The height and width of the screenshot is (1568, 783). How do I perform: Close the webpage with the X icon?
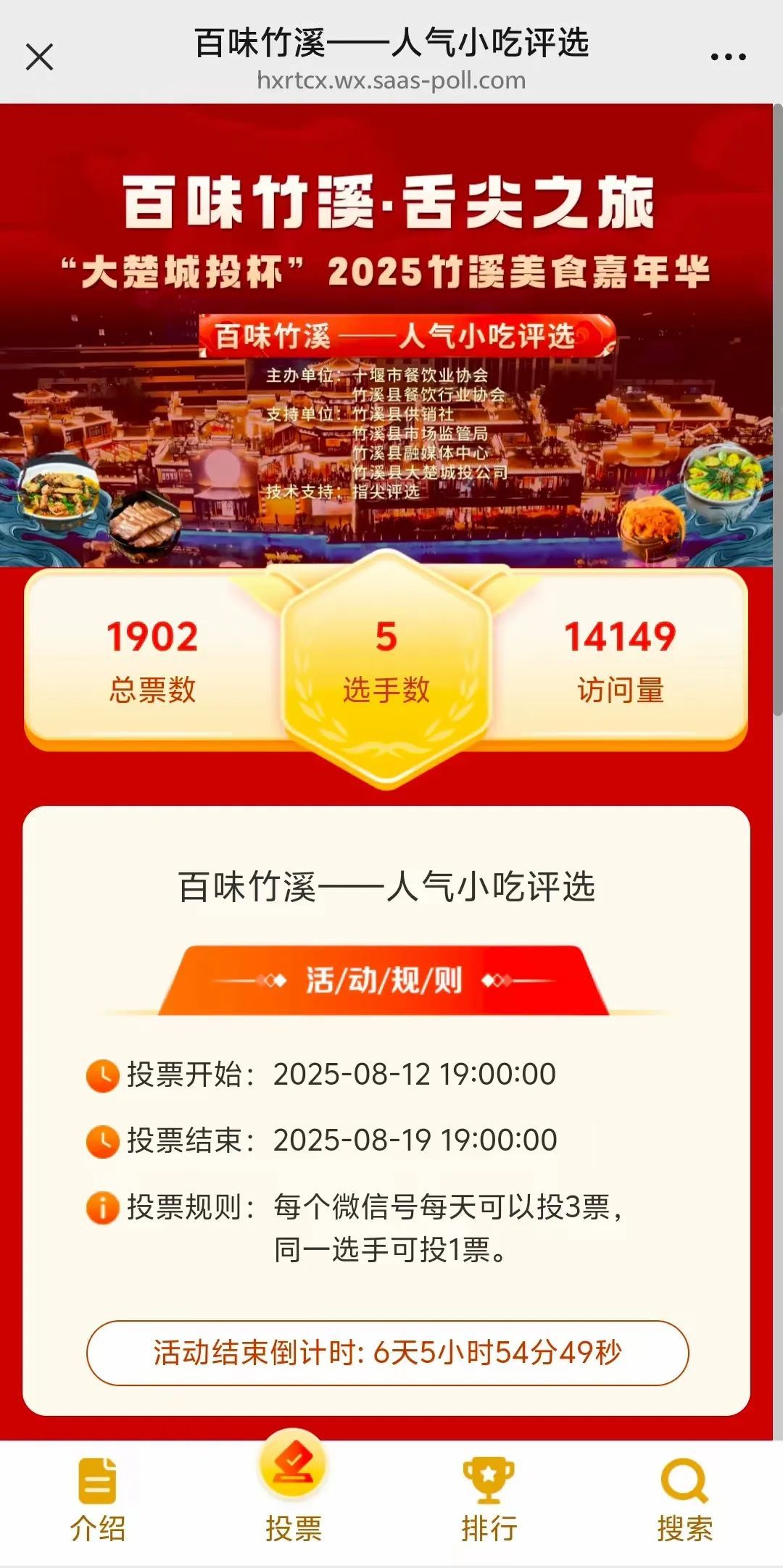click(x=39, y=57)
